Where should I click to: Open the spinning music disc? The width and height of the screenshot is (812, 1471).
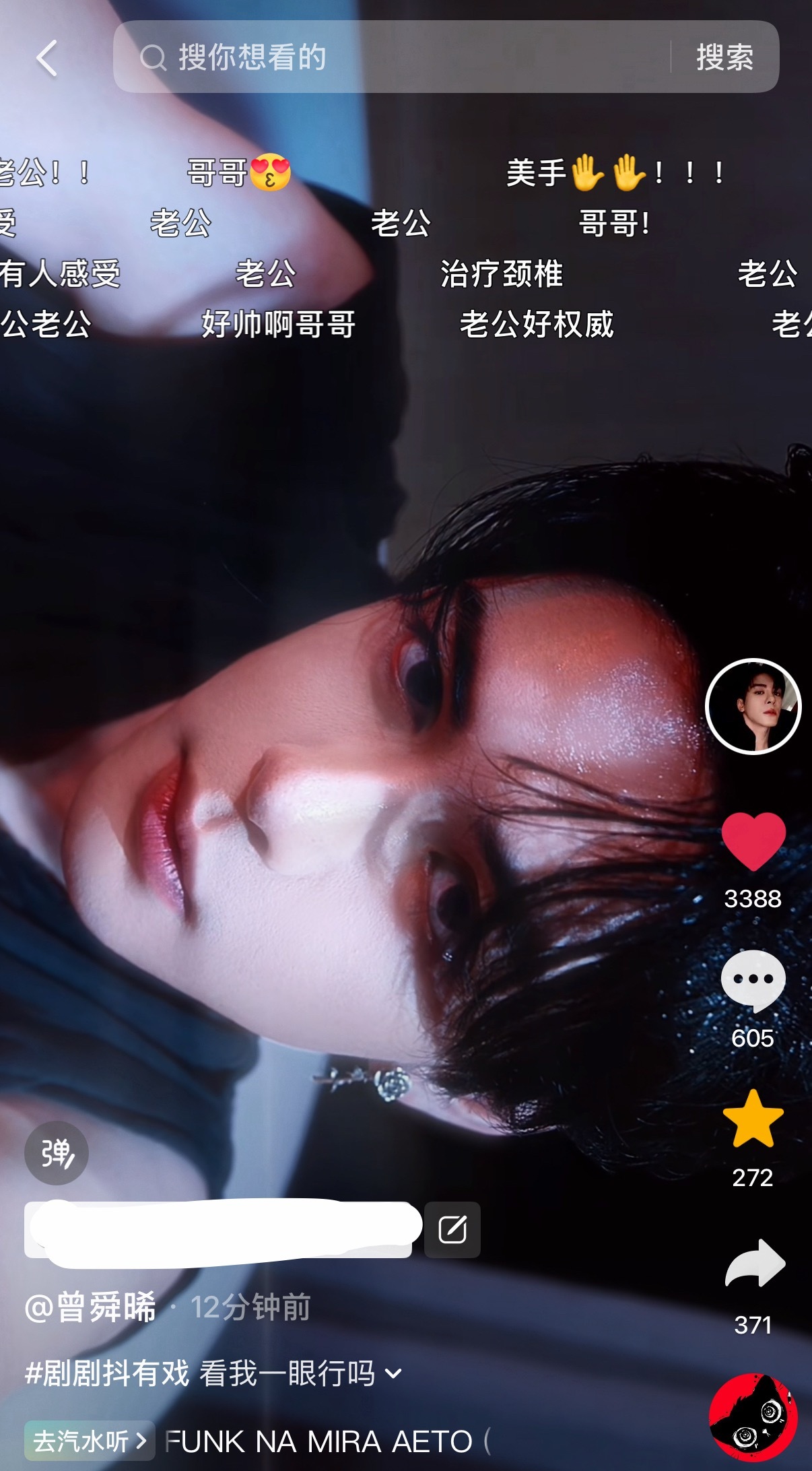coord(753,1417)
